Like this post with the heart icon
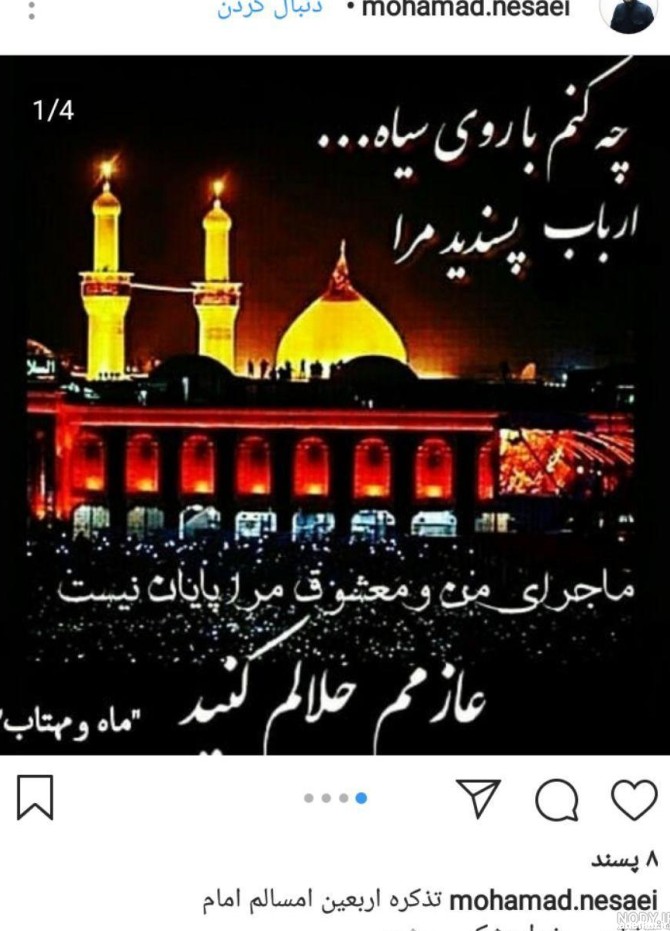 click(634, 799)
